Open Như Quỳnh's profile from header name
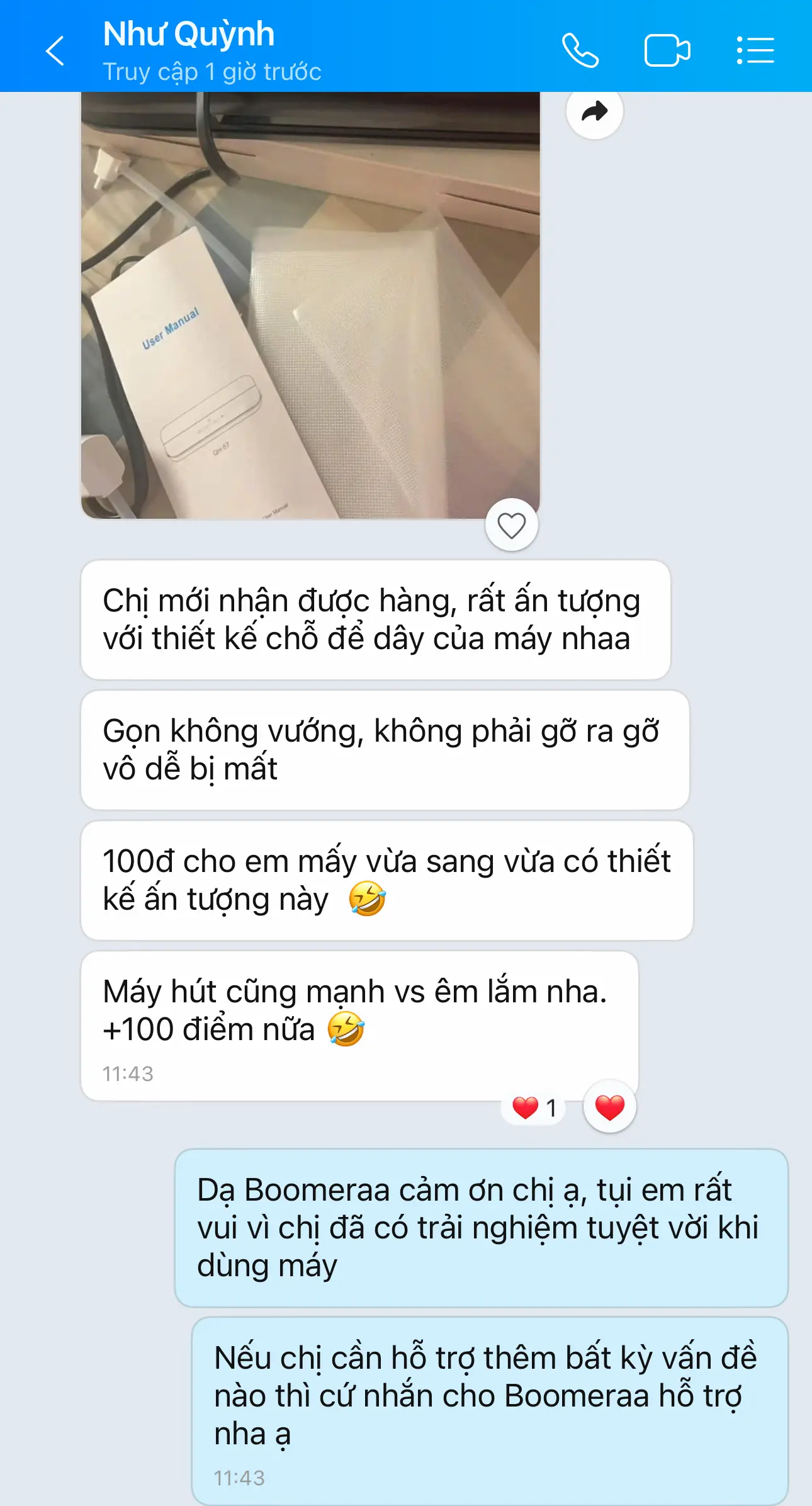The width and height of the screenshot is (812, 1506). 189,34
